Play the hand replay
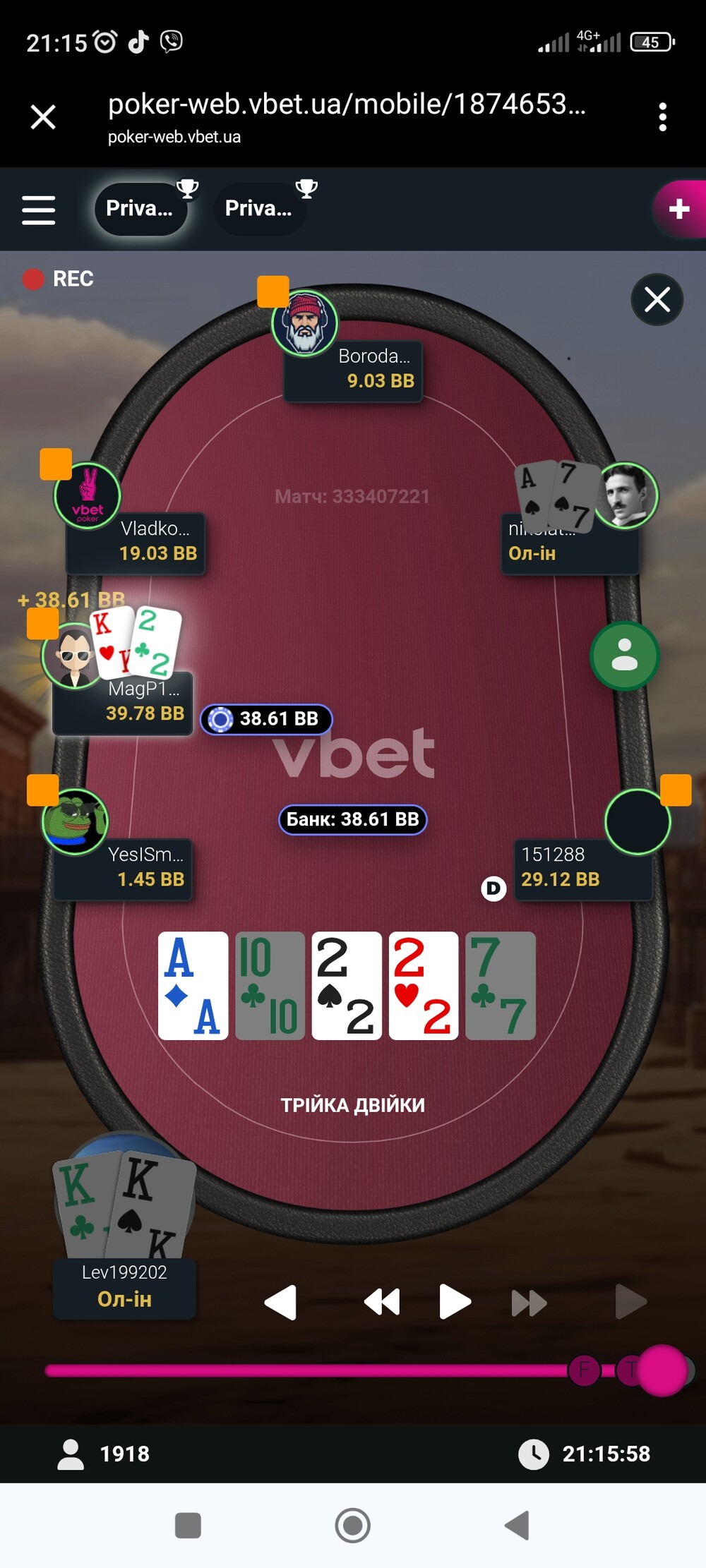Image resolution: width=706 pixels, height=1568 pixels. pyautogui.click(x=455, y=1302)
